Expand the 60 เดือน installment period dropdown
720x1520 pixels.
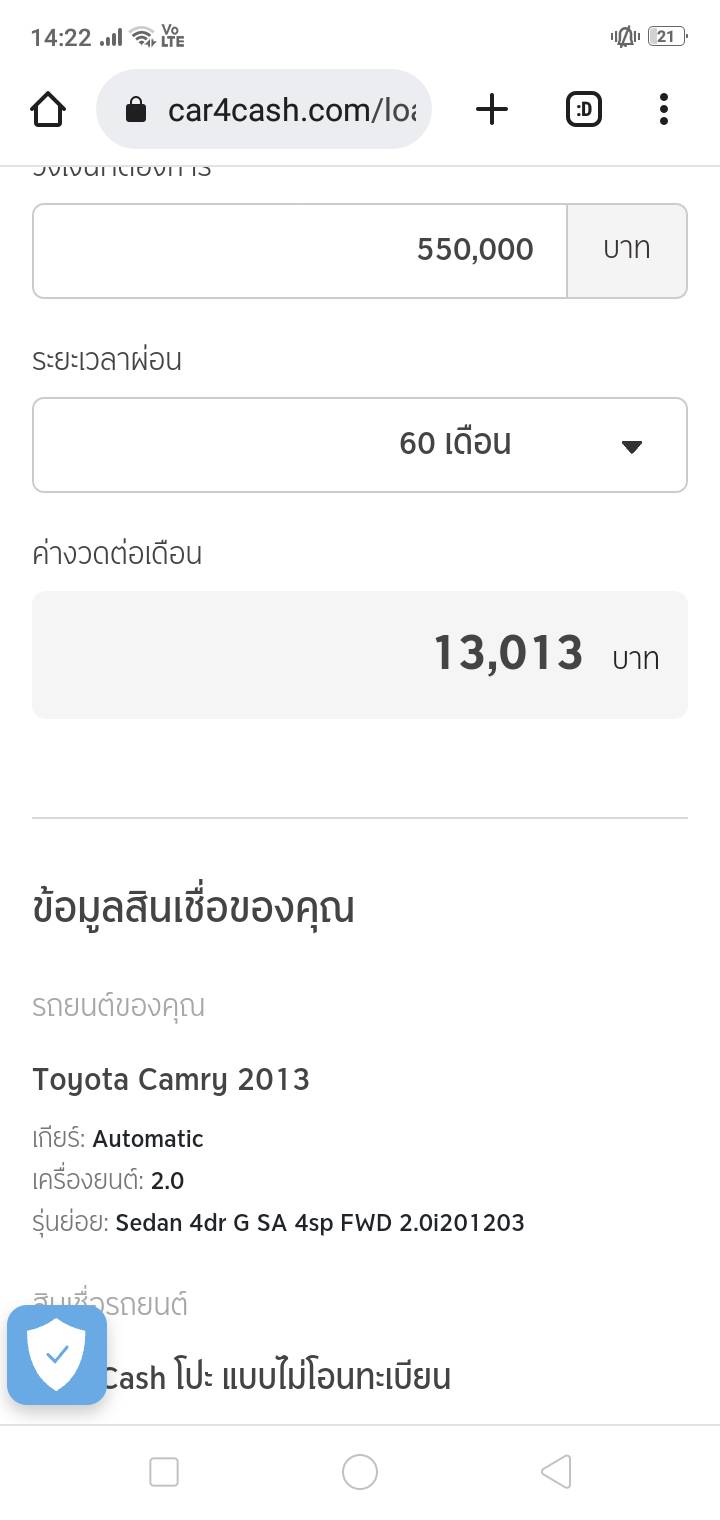(x=360, y=444)
